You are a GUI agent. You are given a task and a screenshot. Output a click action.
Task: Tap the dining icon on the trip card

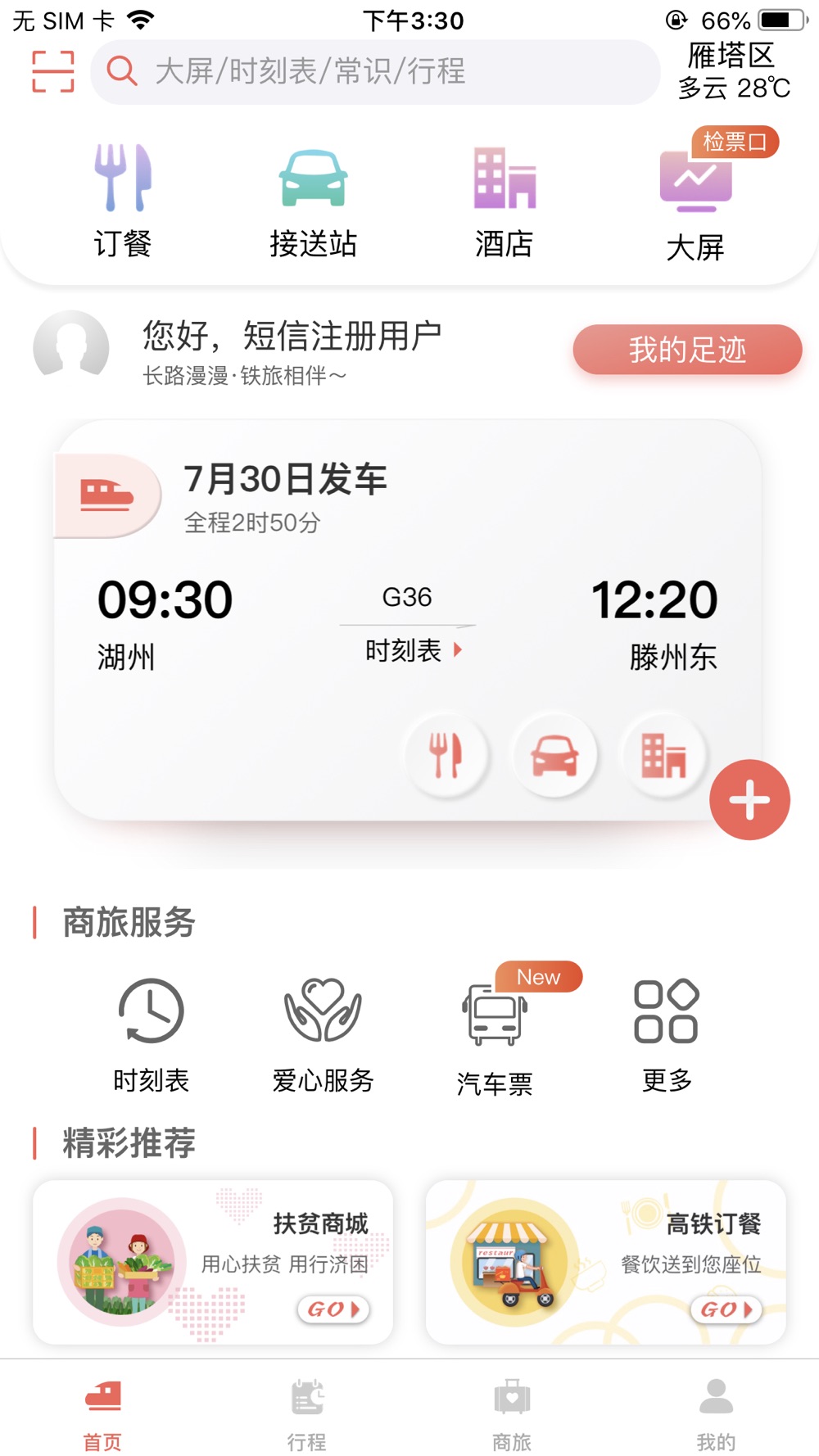tap(446, 755)
